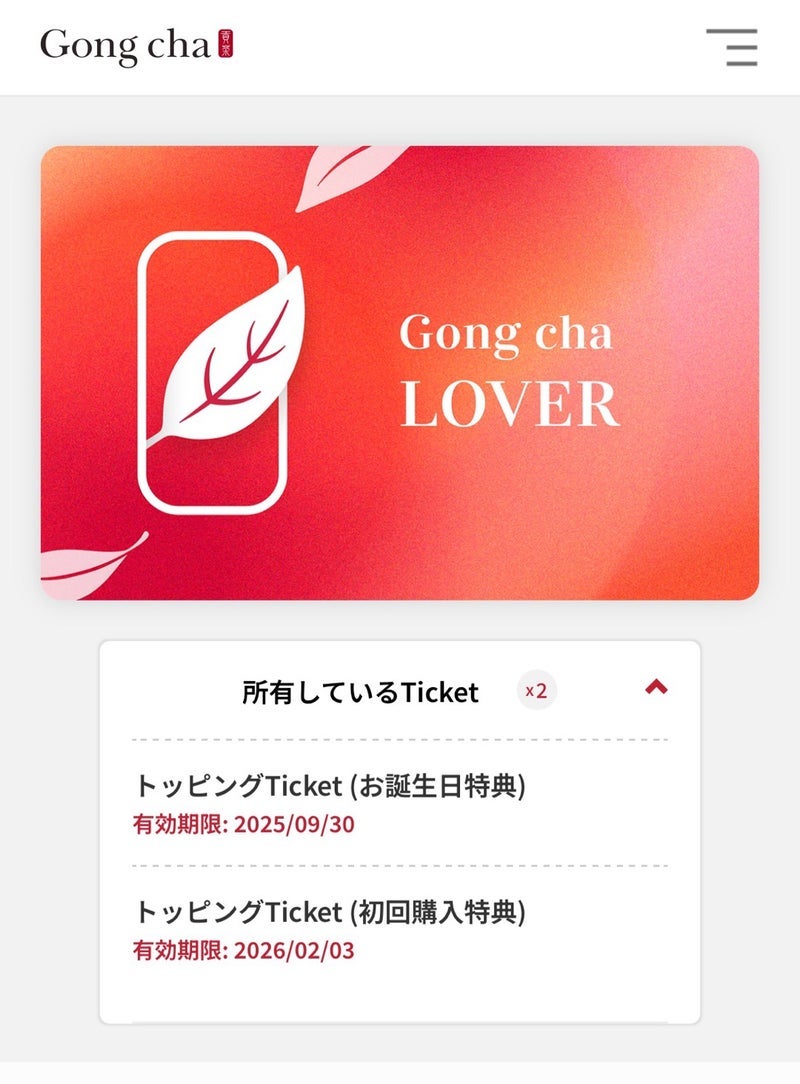Open the hamburger menu
Screen dimensions: 800x1084
[x=732, y=47]
